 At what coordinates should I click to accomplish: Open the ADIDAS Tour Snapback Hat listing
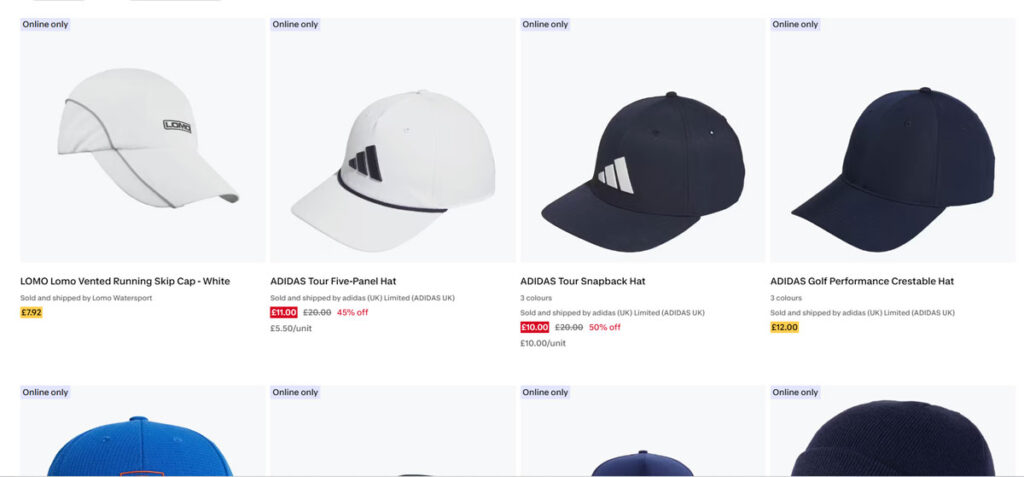[582, 281]
